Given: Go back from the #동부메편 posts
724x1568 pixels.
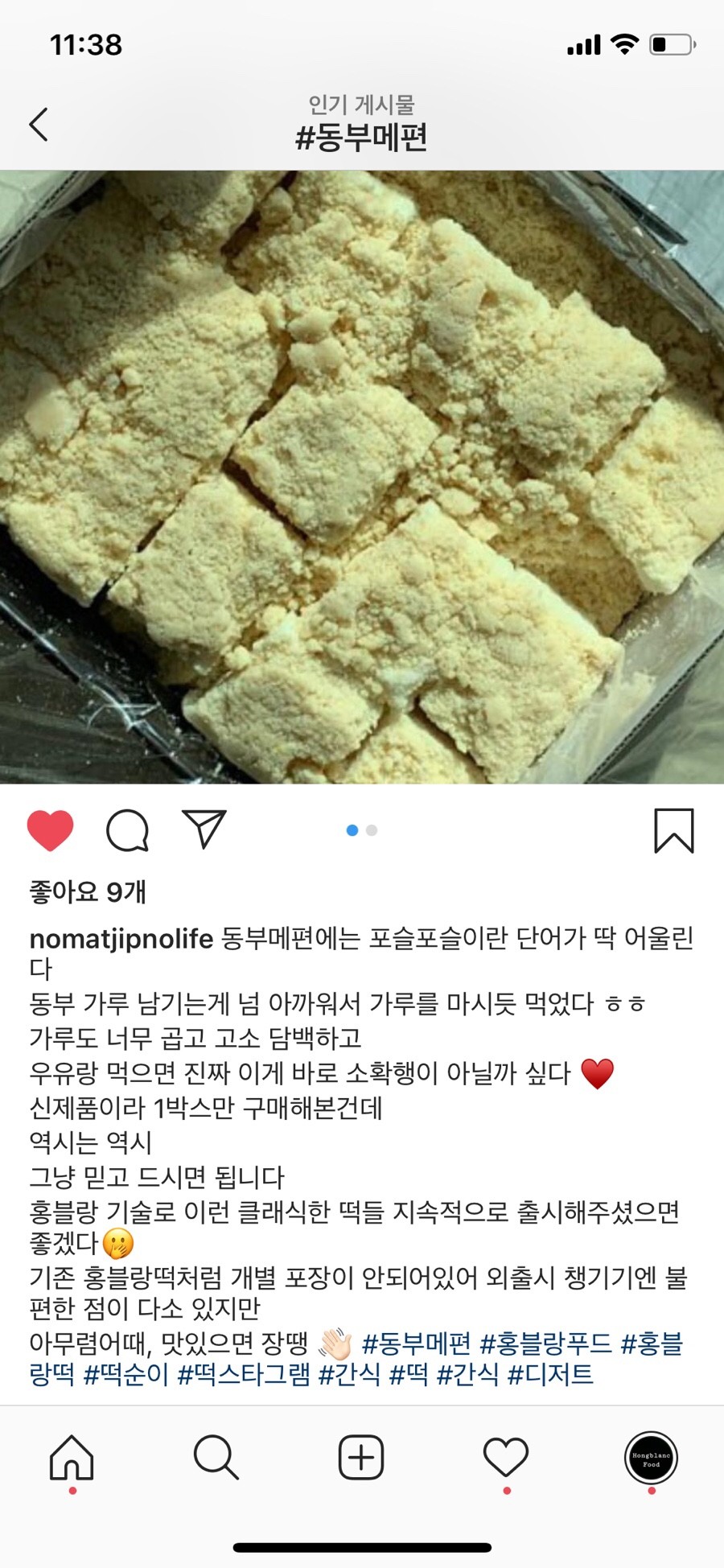Looking at the screenshot, I should (39, 125).
